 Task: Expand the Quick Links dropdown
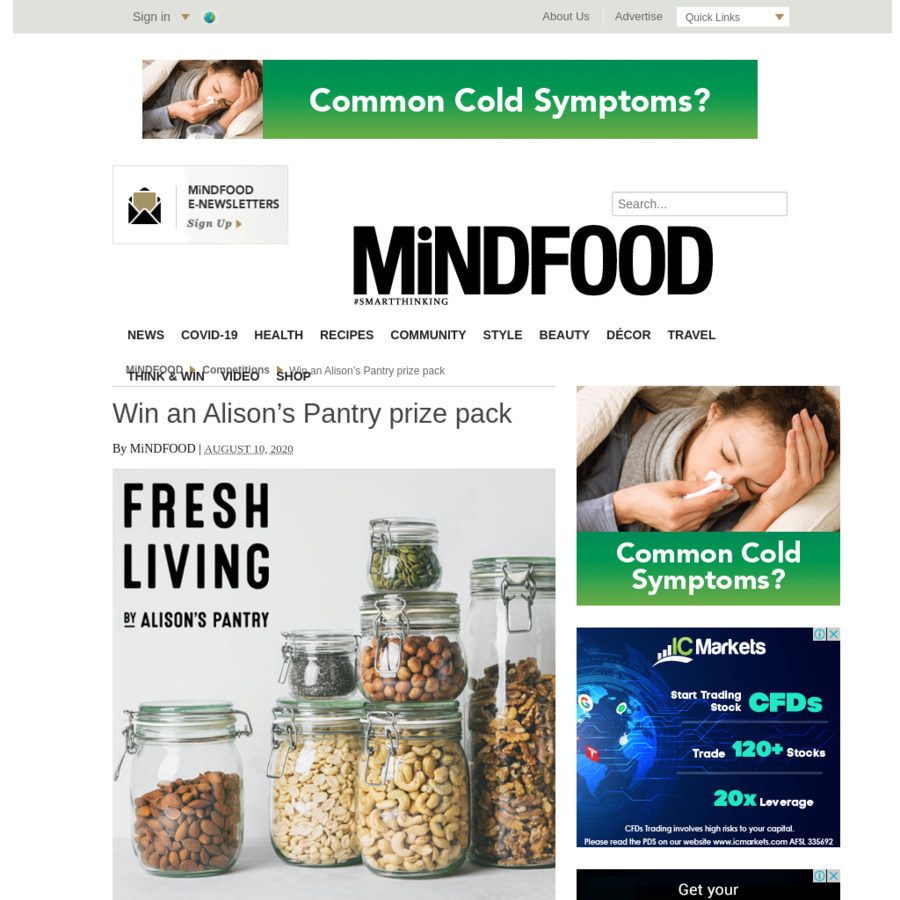click(732, 17)
